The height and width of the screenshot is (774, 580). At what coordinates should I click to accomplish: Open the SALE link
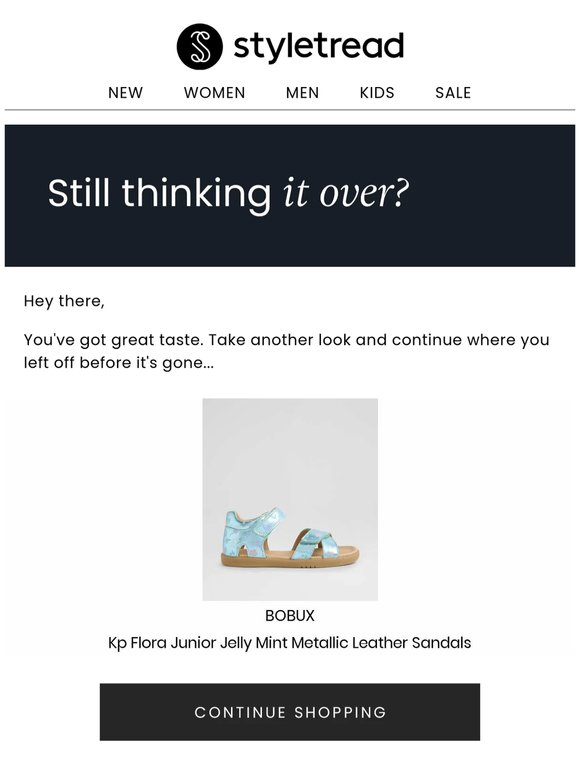pos(453,93)
